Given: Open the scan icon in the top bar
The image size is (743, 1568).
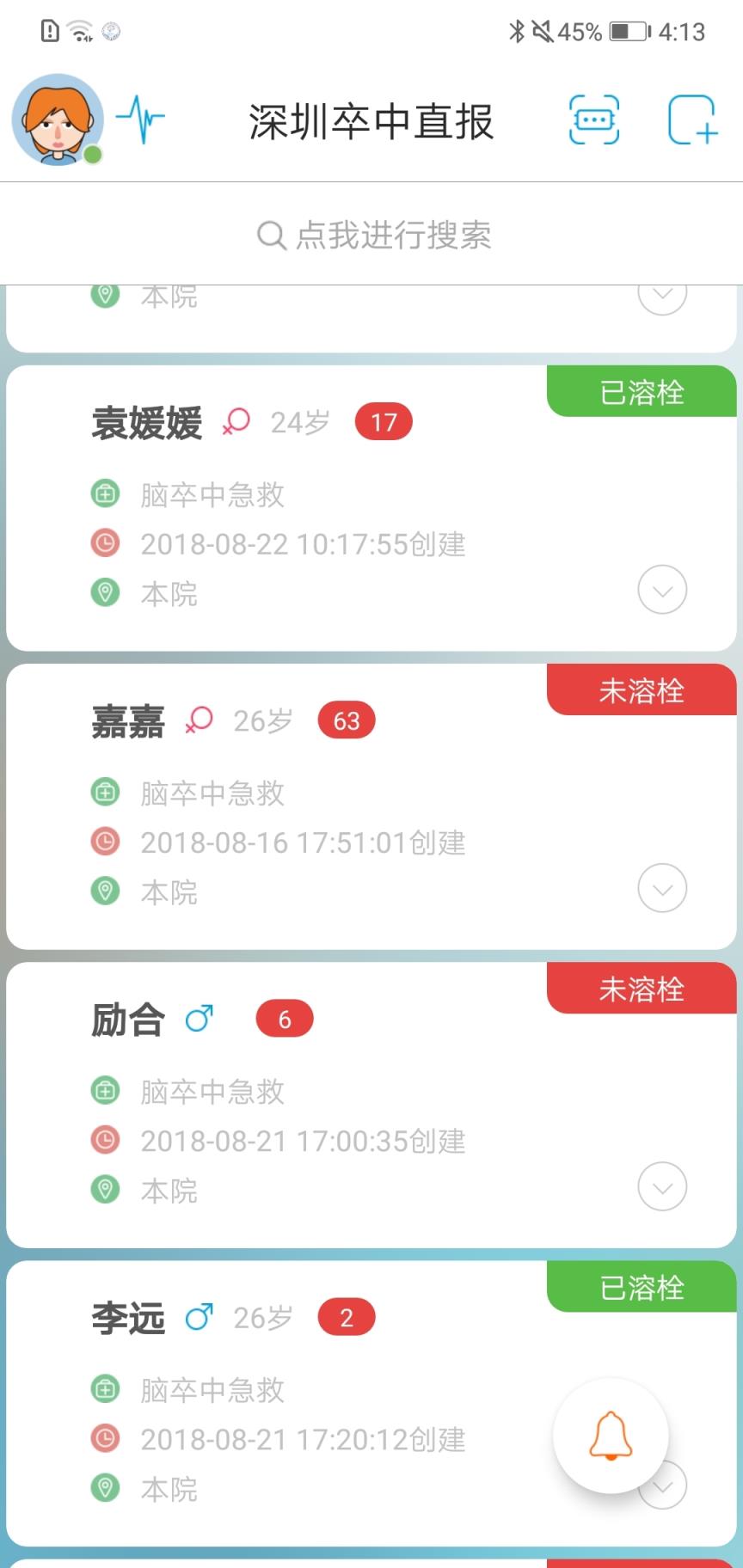Looking at the screenshot, I should (592, 120).
